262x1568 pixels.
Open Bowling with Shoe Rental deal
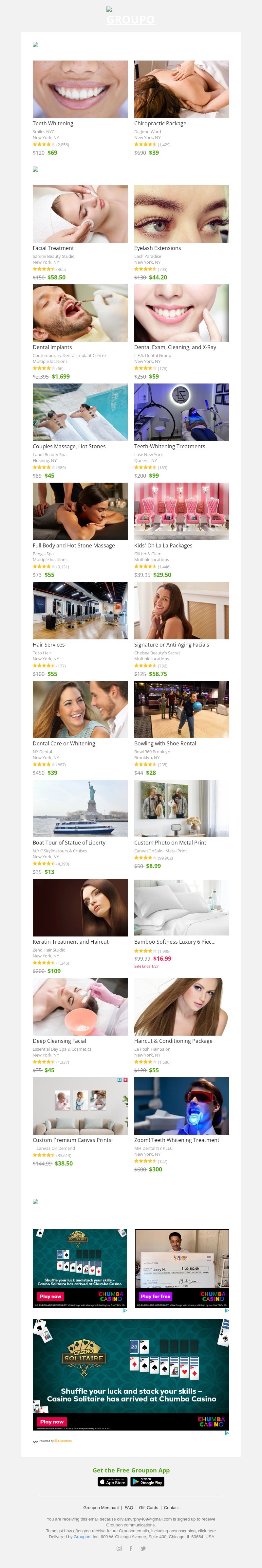pos(181,709)
